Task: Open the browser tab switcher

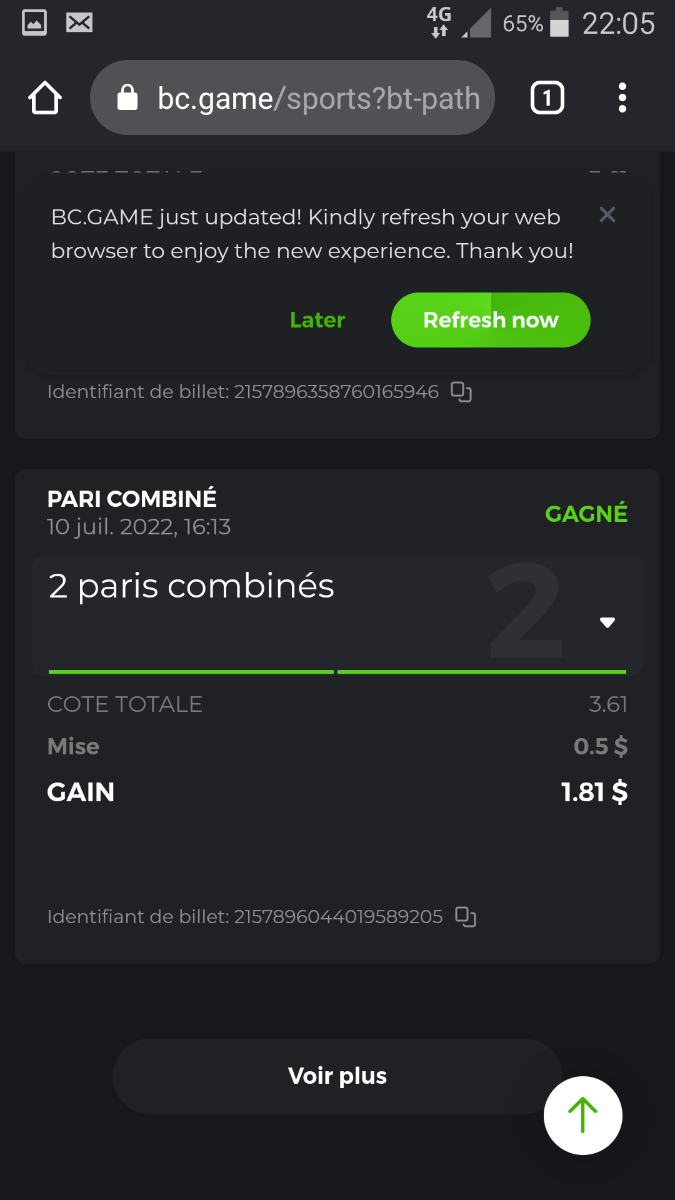Action: click(x=547, y=98)
